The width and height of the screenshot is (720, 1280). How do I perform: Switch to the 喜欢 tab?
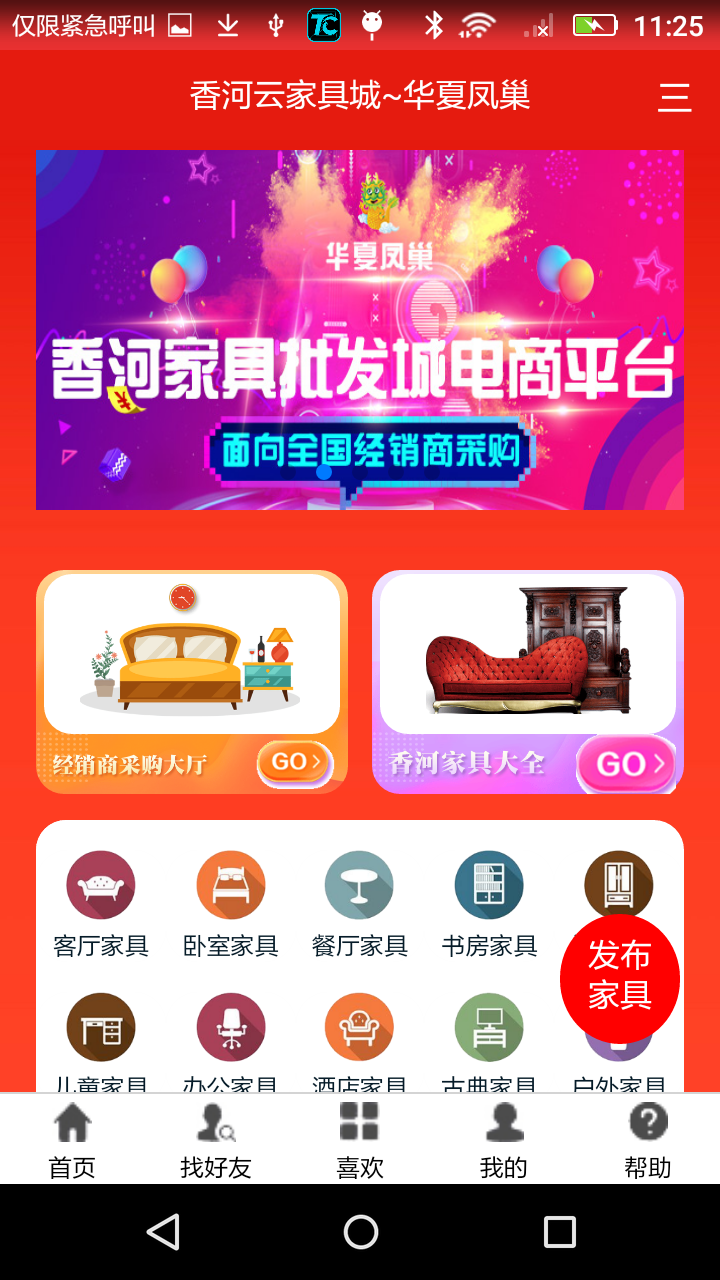coord(360,1139)
